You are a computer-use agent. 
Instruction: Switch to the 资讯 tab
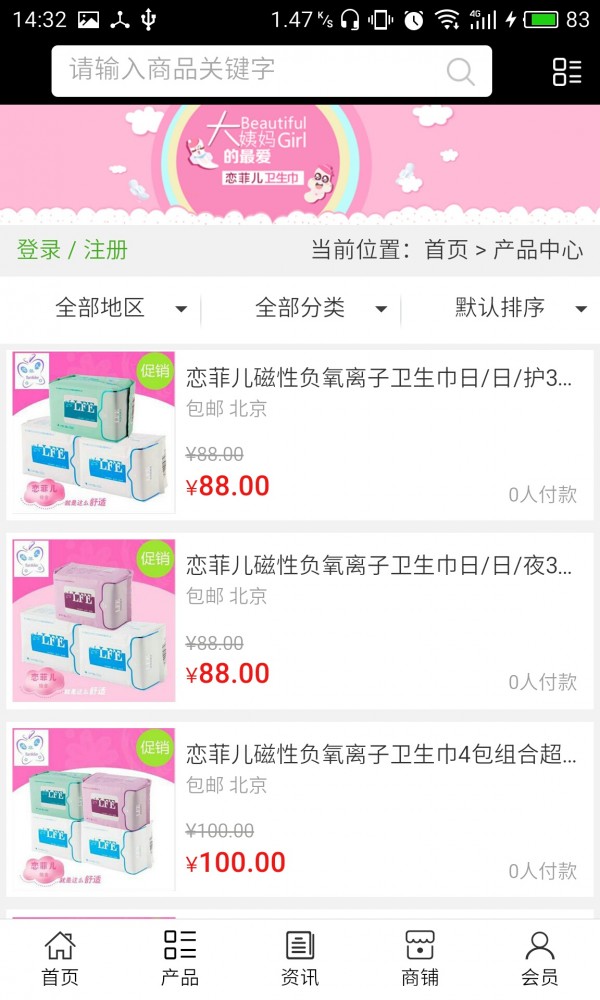(x=300, y=958)
